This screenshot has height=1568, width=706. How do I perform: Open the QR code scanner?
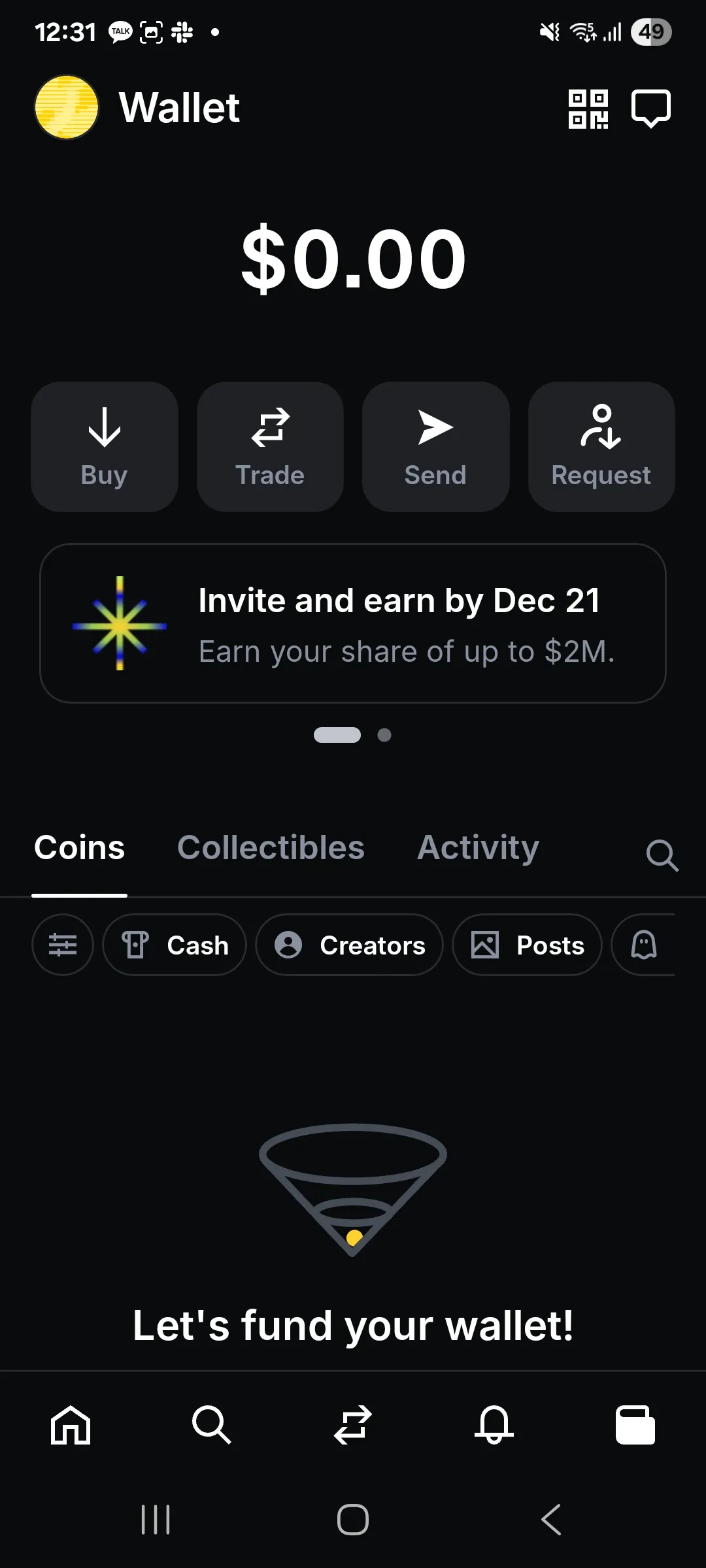588,108
